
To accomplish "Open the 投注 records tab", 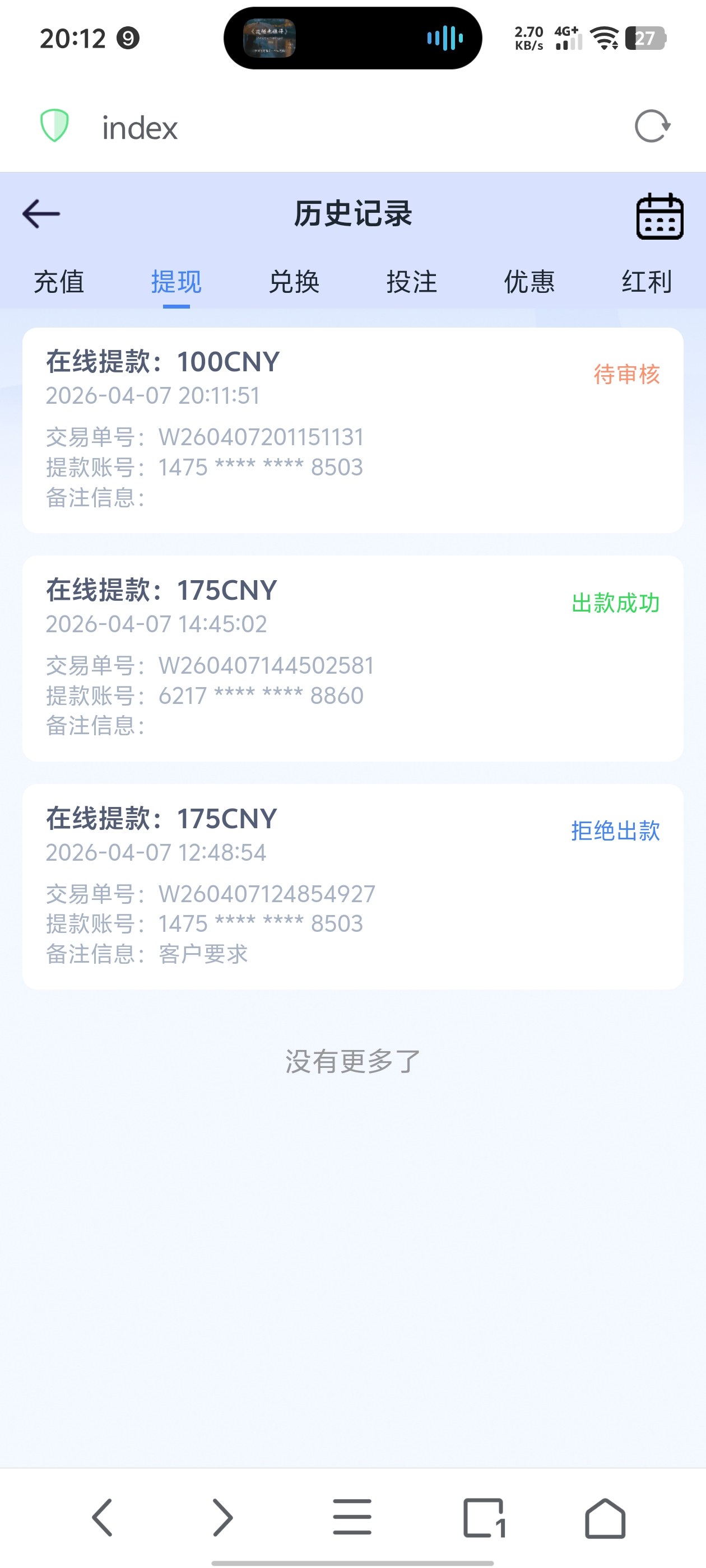I will 412,281.
